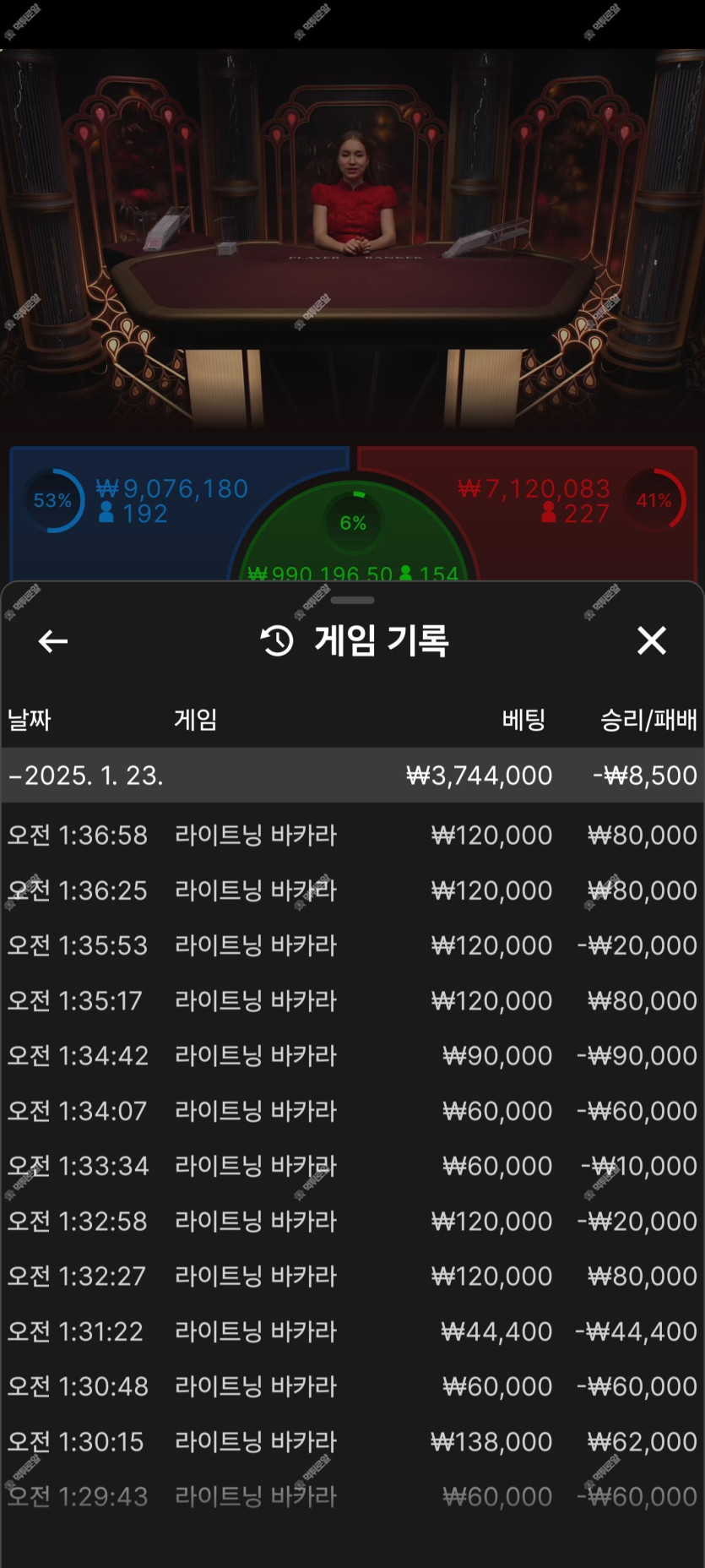Open the 1:30:48 game record

pos(352,1386)
